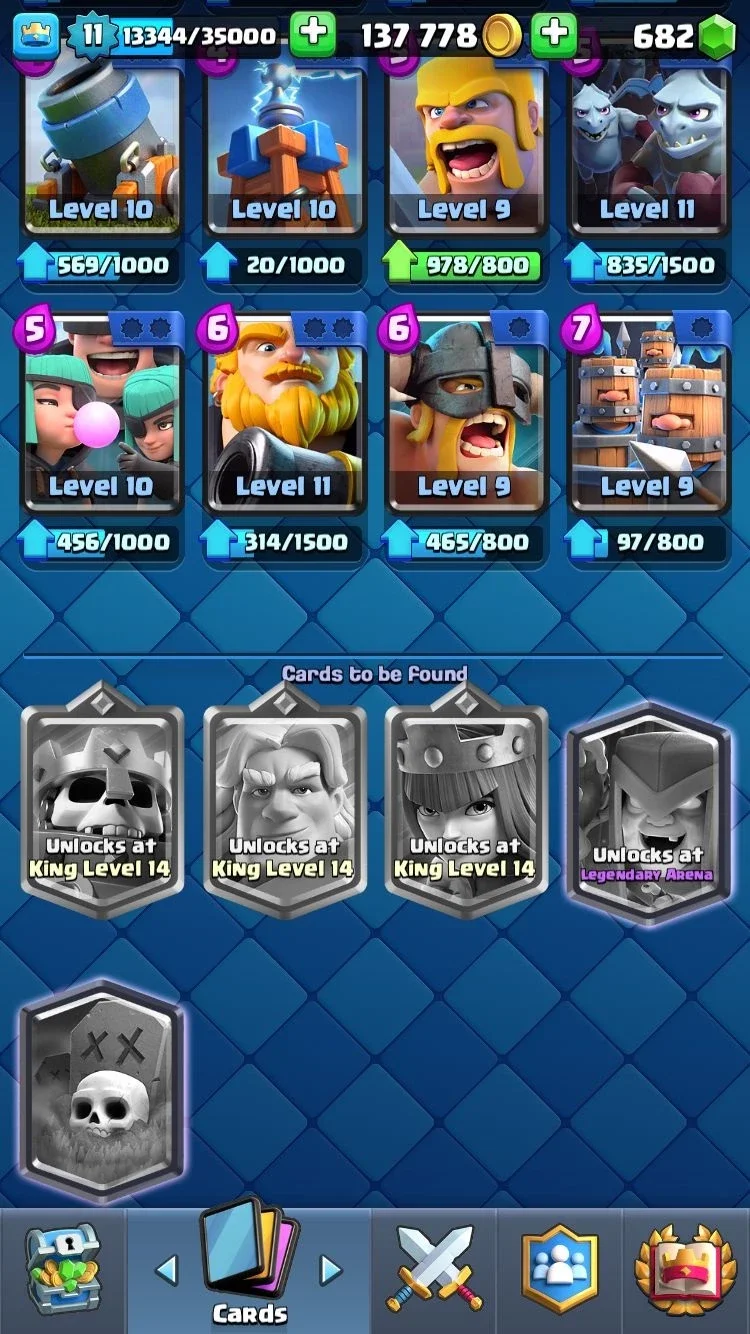The height and width of the screenshot is (1334, 750).
Task: Tap the green plus next to experience
Action: tap(313, 36)
